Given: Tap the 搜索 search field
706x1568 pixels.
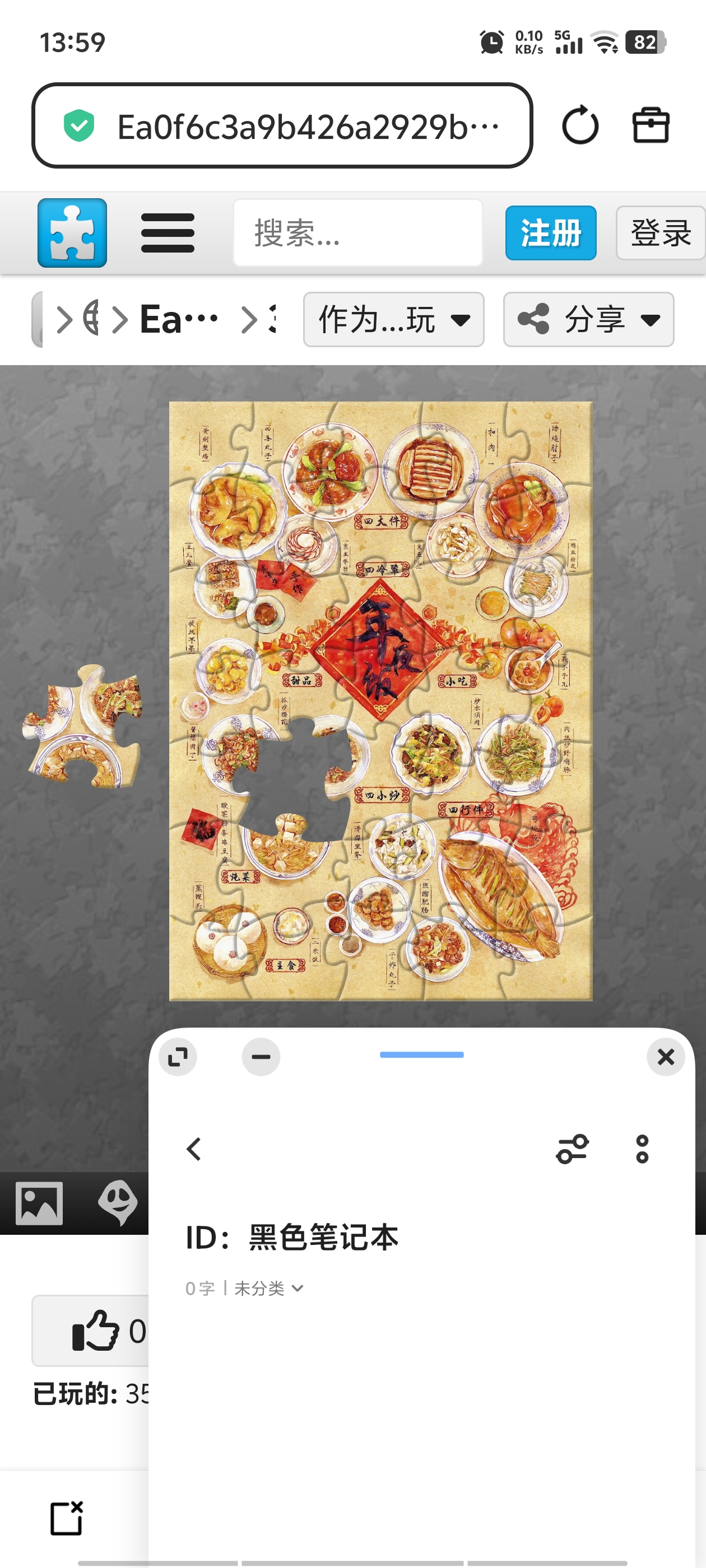Looking at the screenshot, I should click(357, 233).
